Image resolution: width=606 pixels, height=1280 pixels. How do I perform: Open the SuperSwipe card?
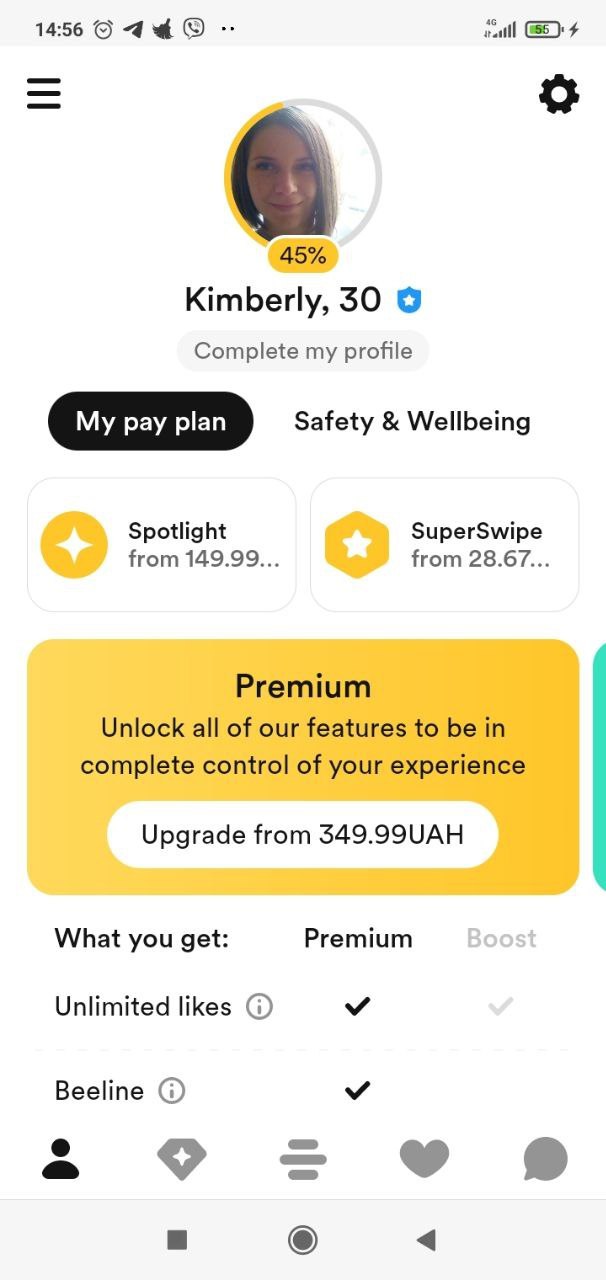click(x=444, y=545)
